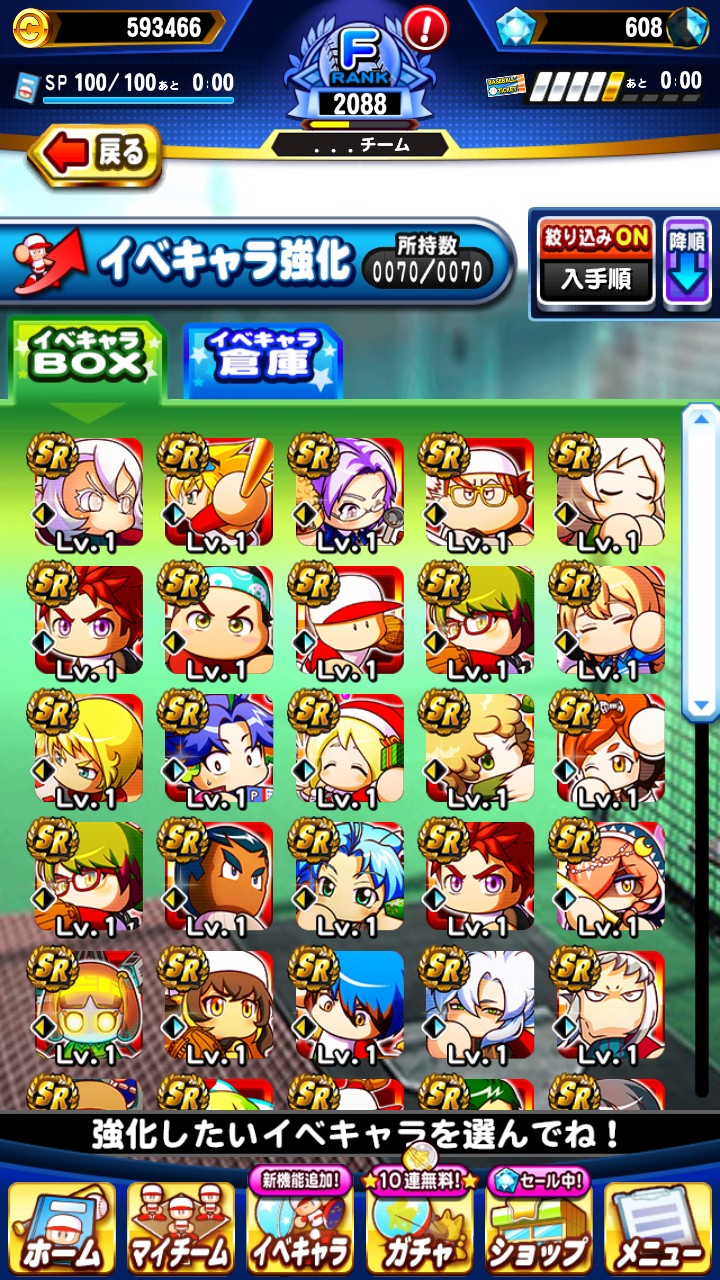This screenshot has height=1280, width=720.
Task: Select the character with glowing yellow eyes
Action: point(88,1008)
